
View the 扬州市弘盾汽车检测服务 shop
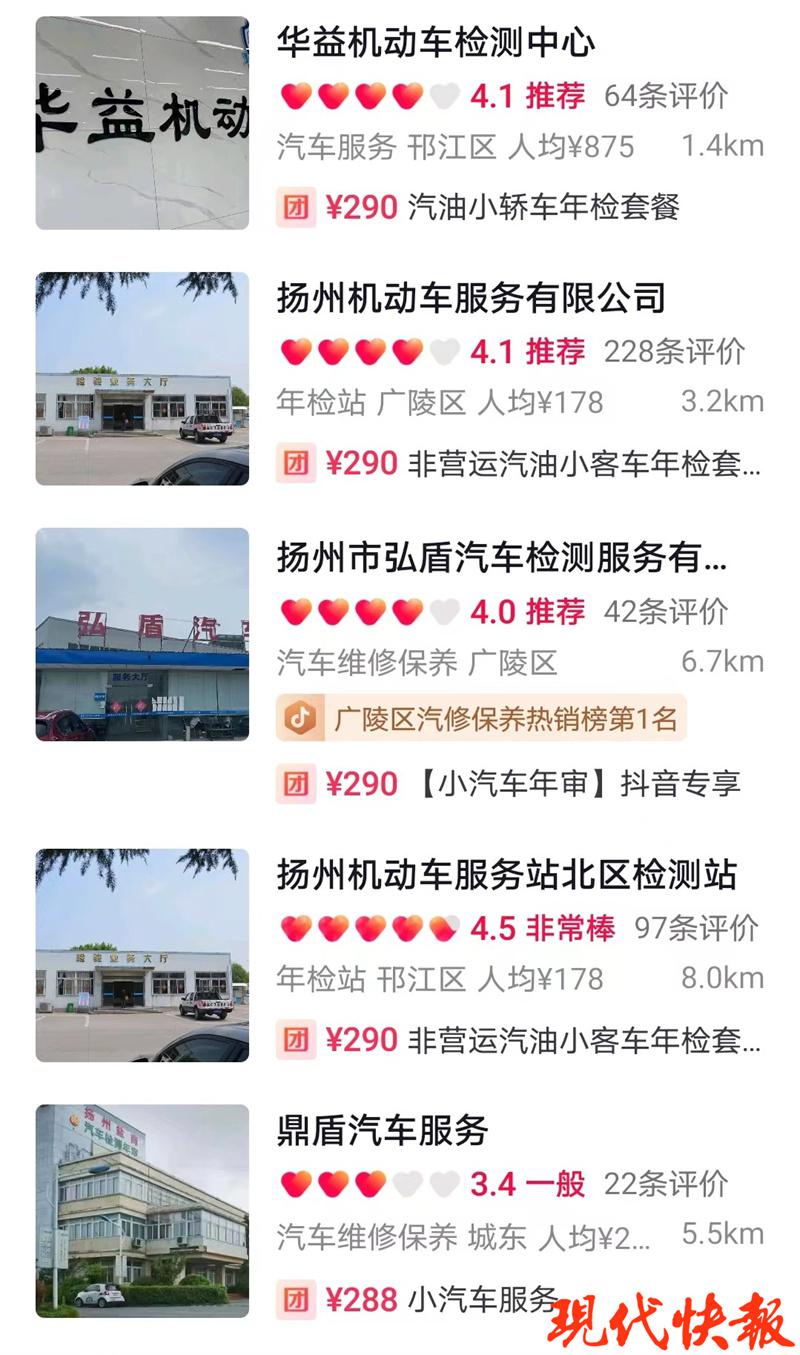click(x=502, y=557)
